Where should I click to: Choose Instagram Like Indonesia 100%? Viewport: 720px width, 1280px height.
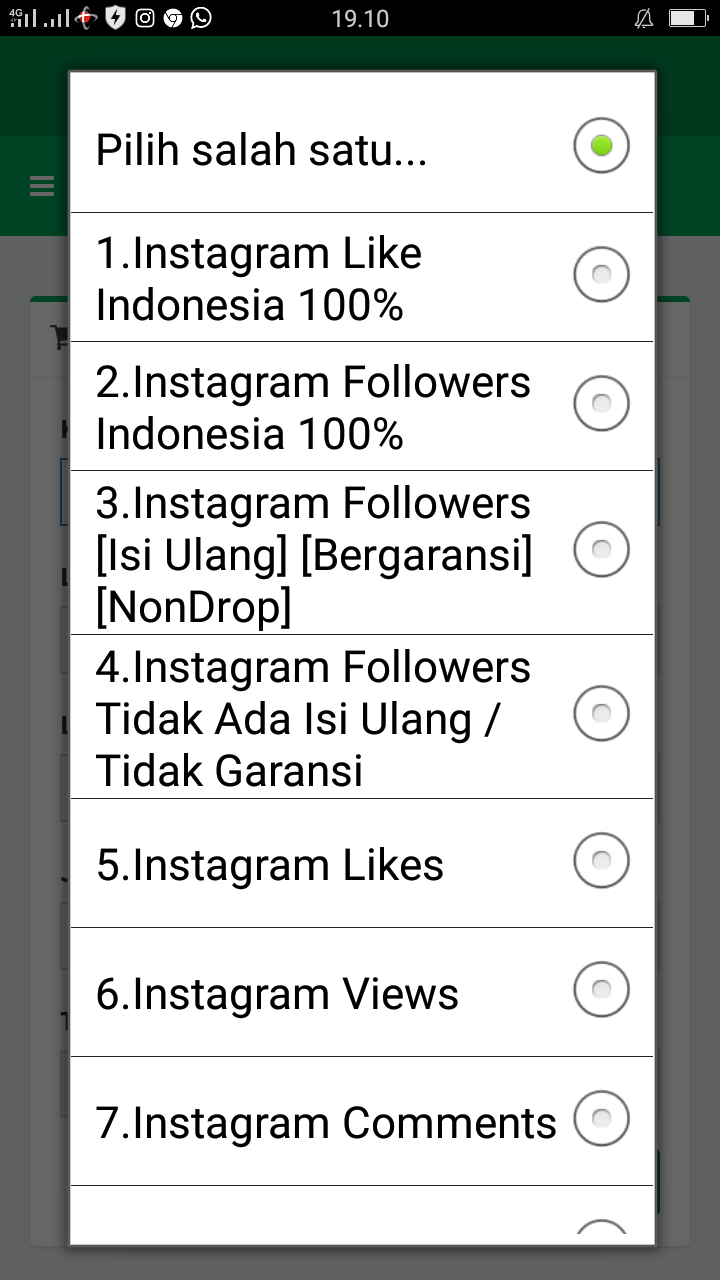click(x=361, y=277)
